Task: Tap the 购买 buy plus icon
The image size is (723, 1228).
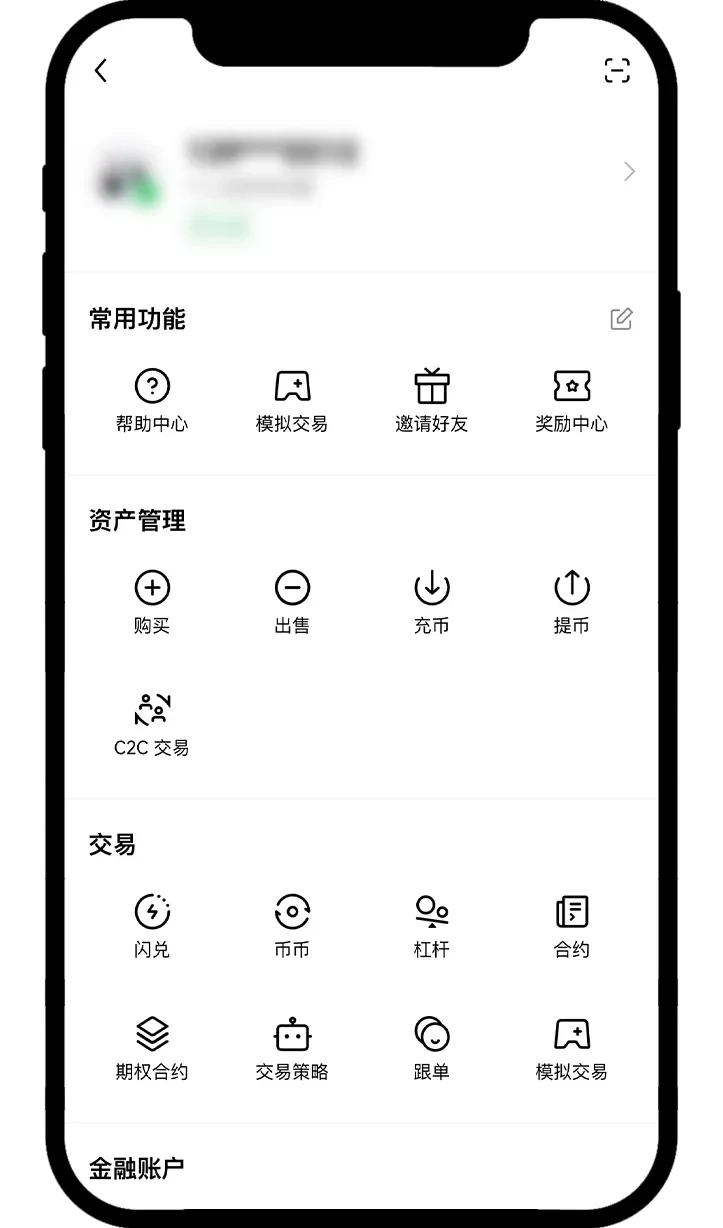Action: (x=151, y=589)
